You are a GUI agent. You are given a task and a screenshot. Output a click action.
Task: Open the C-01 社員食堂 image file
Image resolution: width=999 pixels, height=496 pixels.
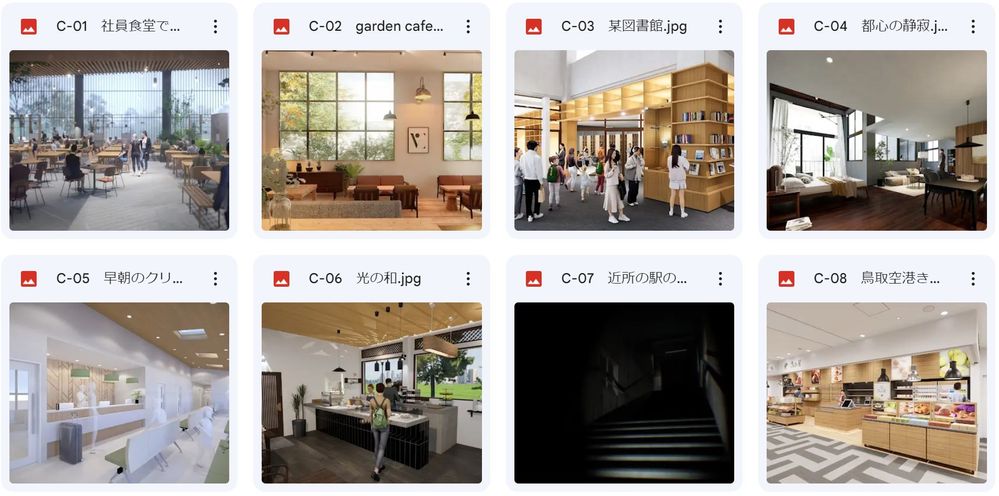click(119, 140)
